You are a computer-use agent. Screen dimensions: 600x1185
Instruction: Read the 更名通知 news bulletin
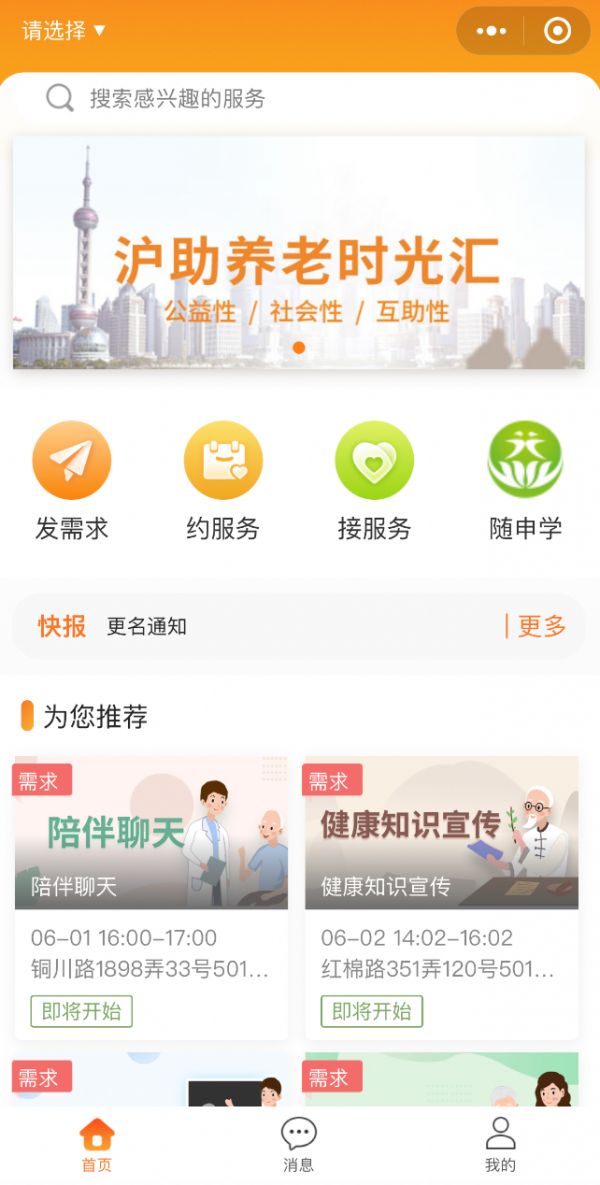[x=147, y=627]
